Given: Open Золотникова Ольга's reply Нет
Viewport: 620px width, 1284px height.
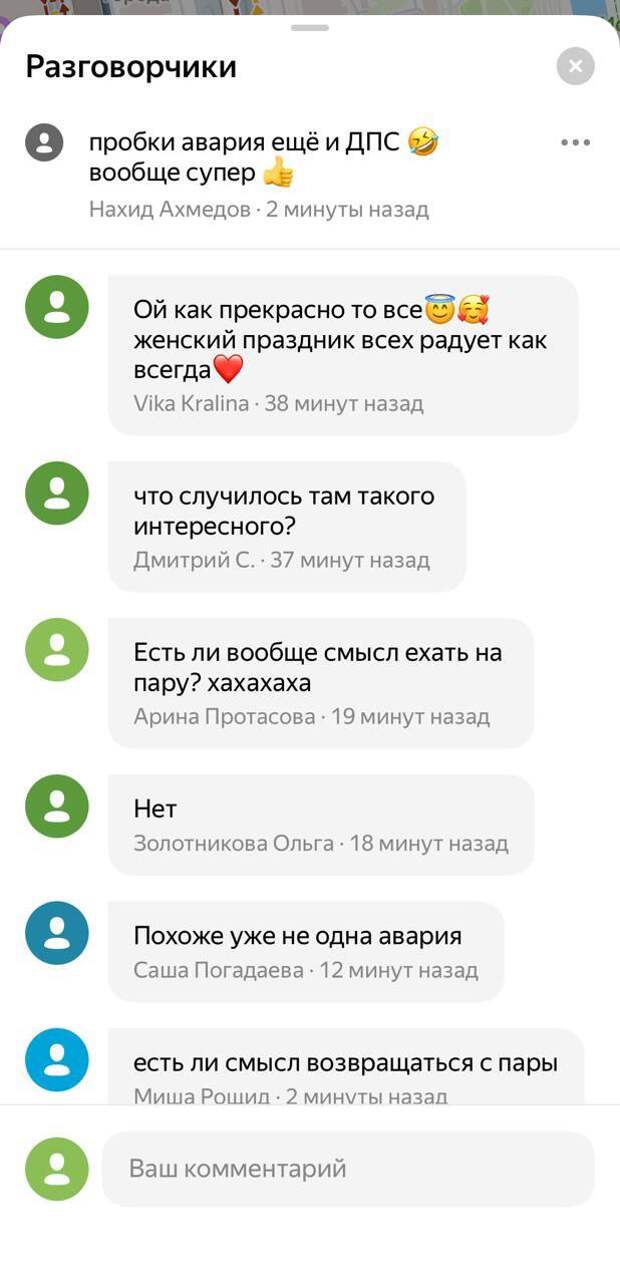Looking at the screenshot, I should point(320,824).
